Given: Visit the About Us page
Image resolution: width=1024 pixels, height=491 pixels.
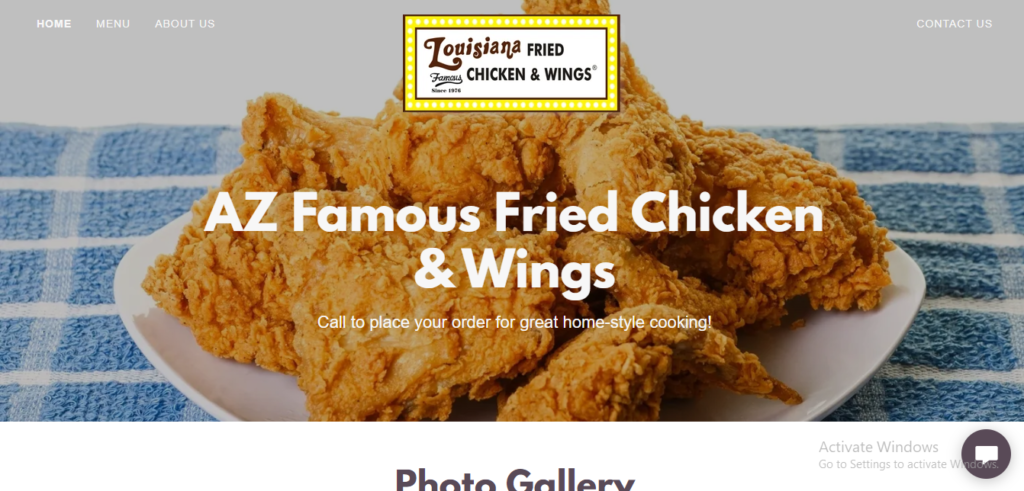Looking at the screenshot, I should [184, 24].
